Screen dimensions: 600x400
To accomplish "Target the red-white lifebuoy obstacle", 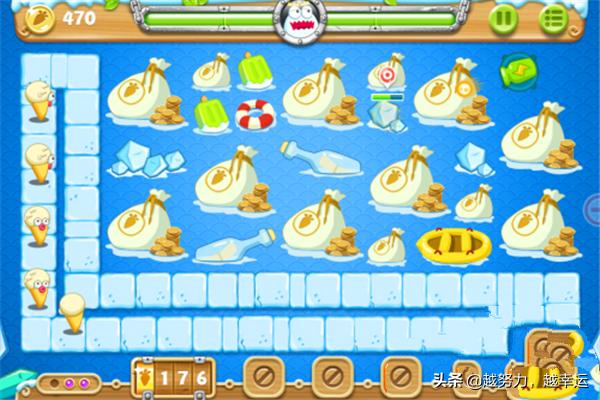I will pyautogui.click(x=256, y=114).
